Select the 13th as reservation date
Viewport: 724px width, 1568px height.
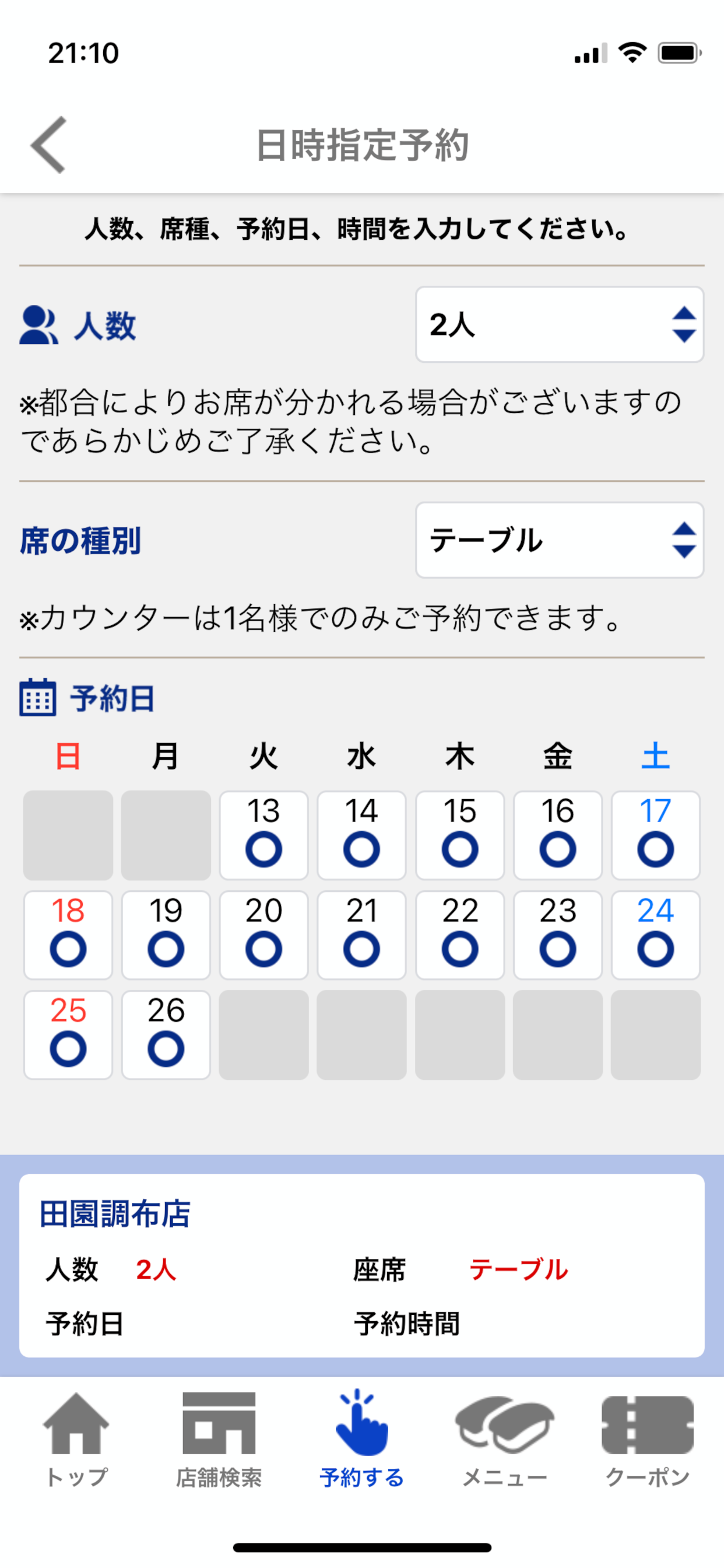click(x=263, y=835)
